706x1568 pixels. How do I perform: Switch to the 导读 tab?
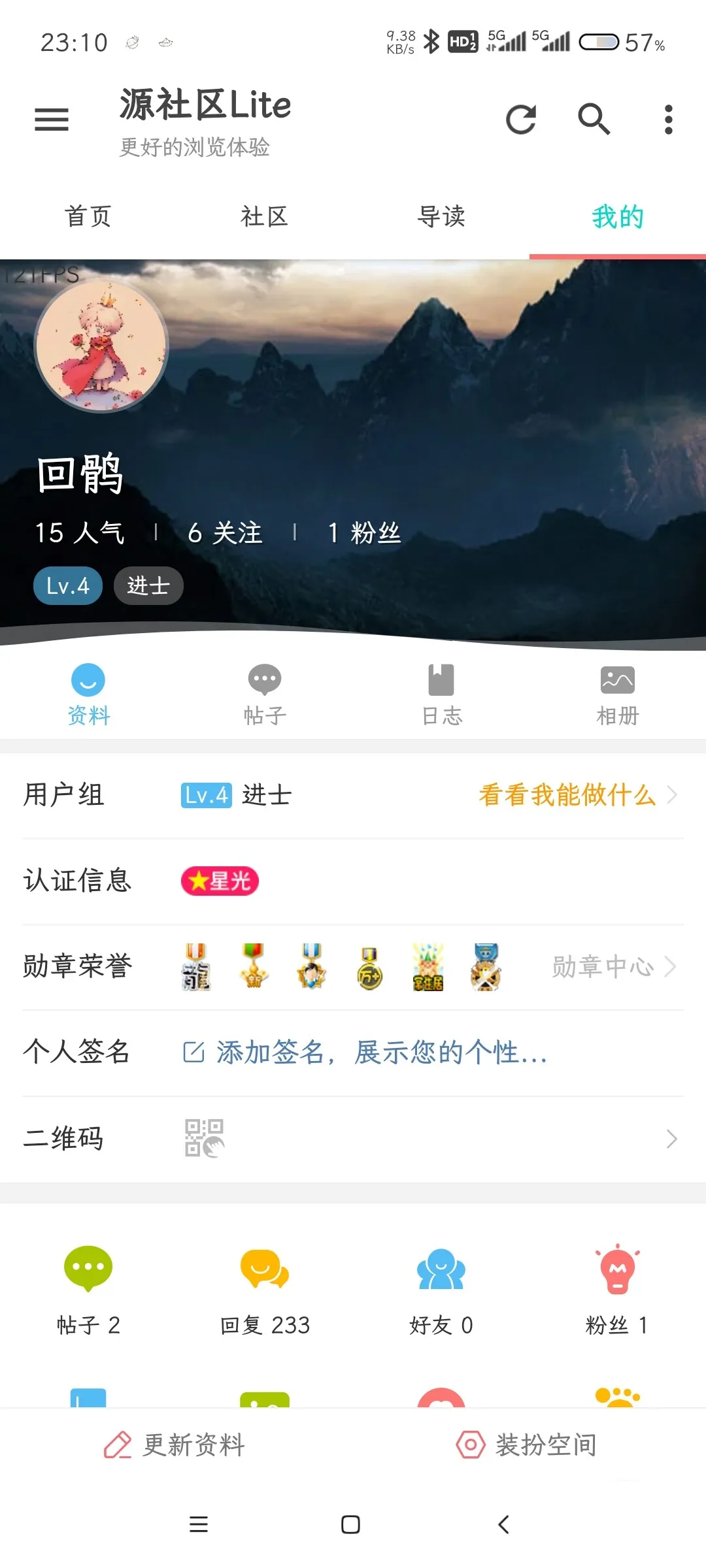(441, 216)
